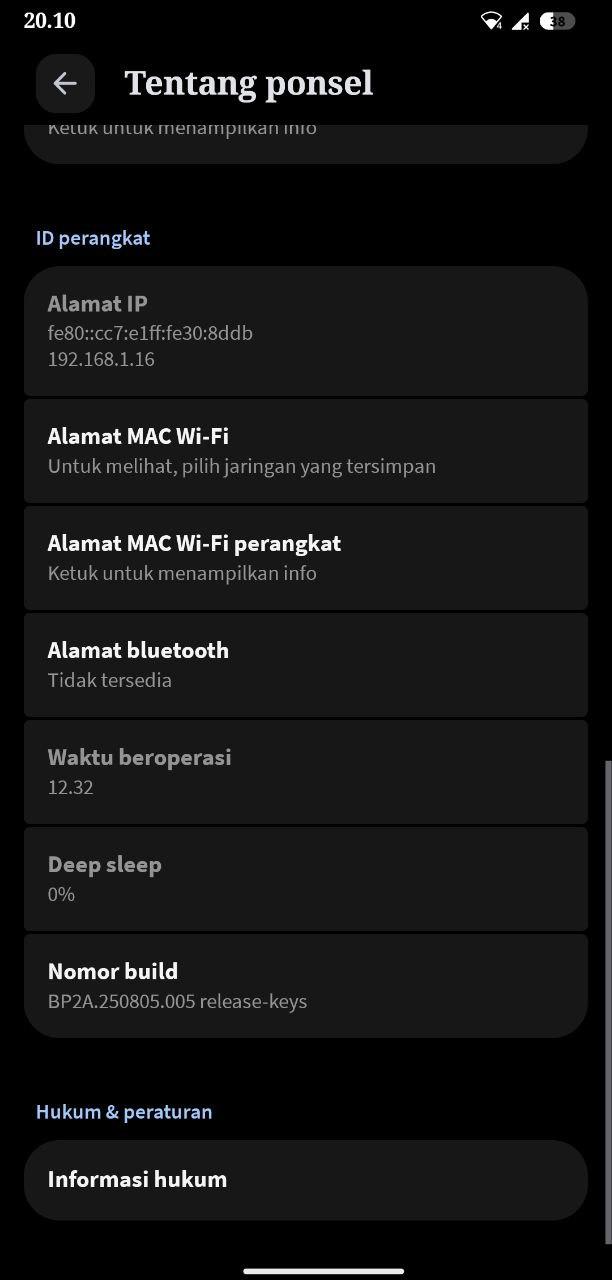This screenshot has height=1280, width=612.
Task: Reveal Alamat MAC Wi-Fi perangkat info
Action: click(305, 557)
